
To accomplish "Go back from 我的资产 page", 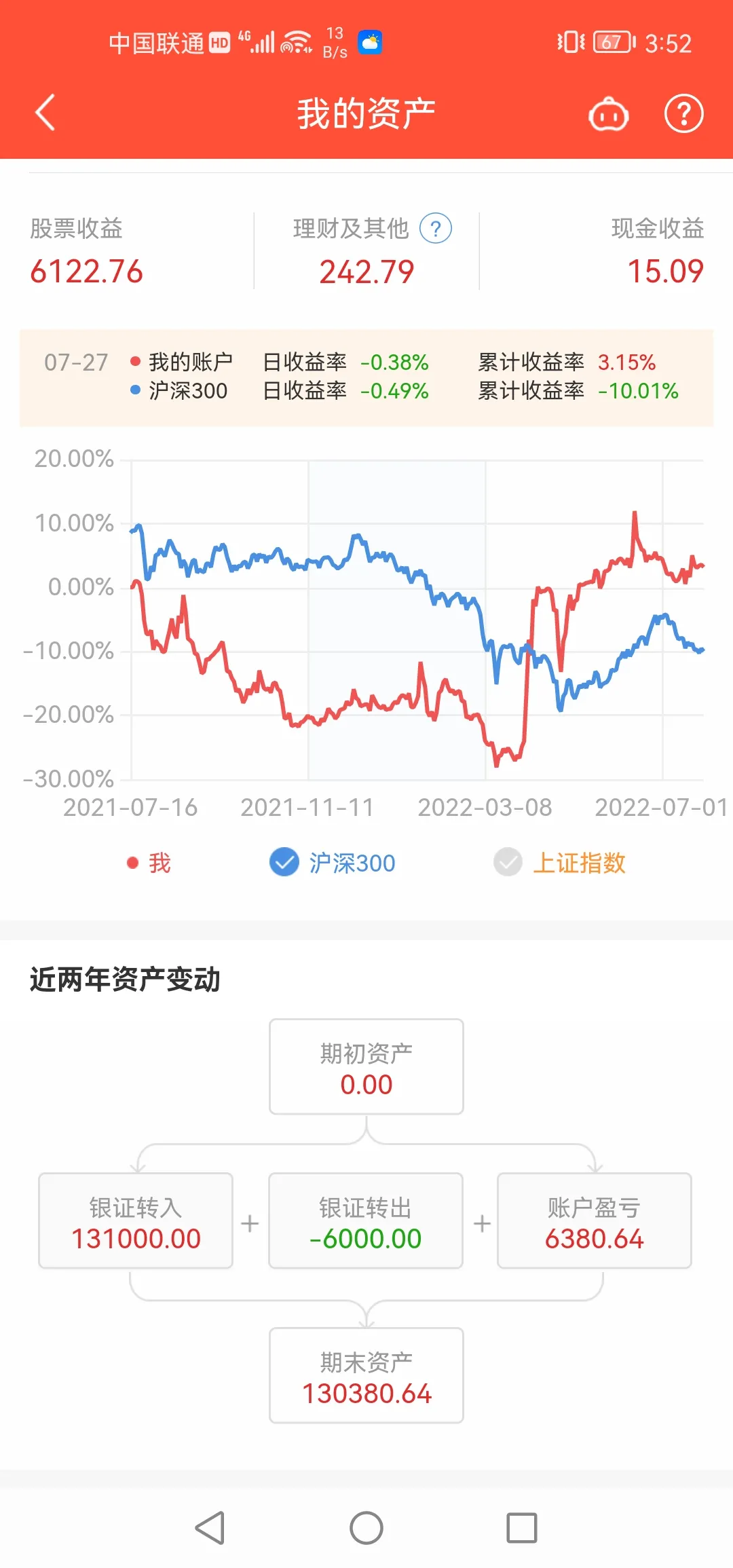I will (45, 113).
